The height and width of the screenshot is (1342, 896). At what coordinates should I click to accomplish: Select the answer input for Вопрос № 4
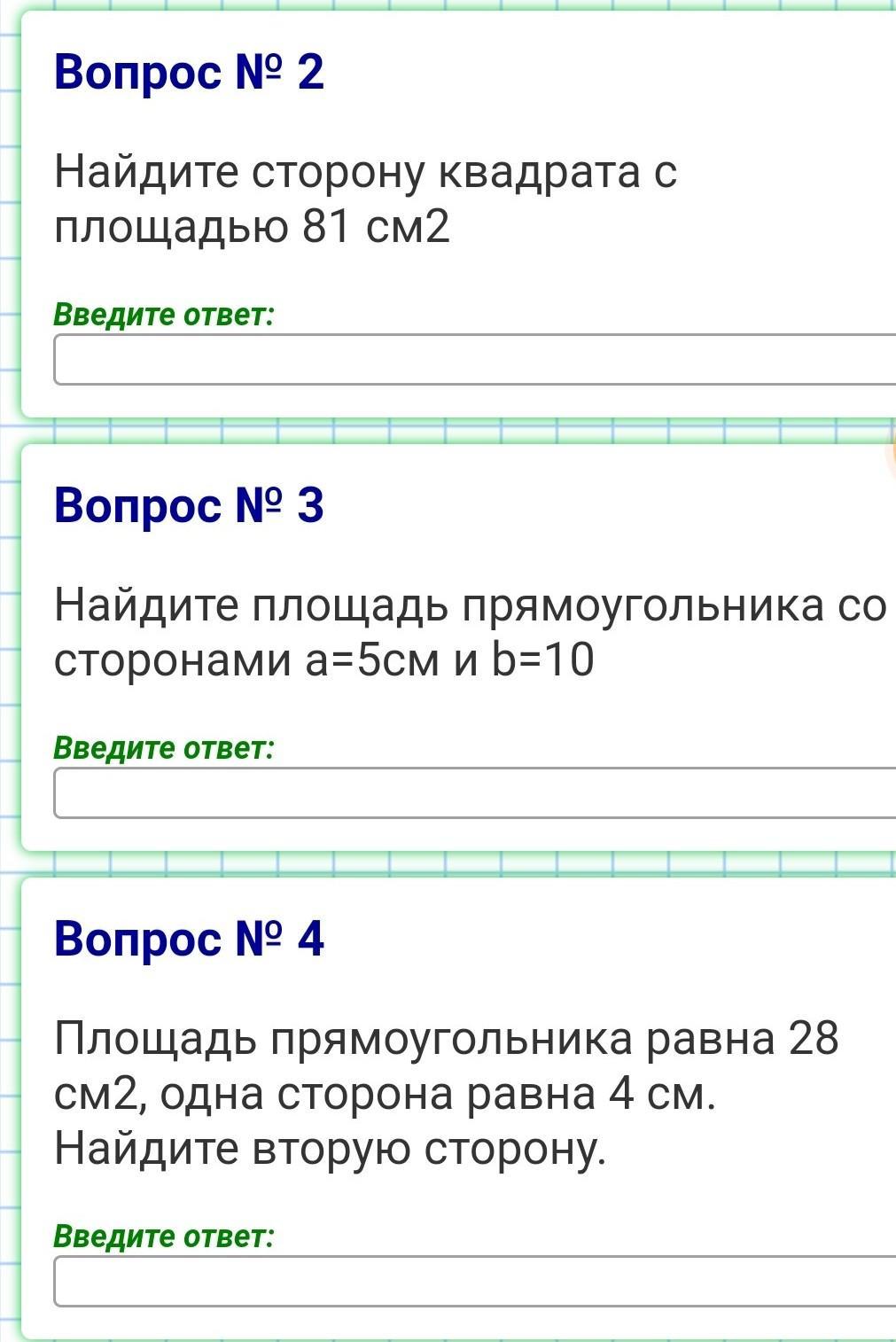[x=474, y=1281]
